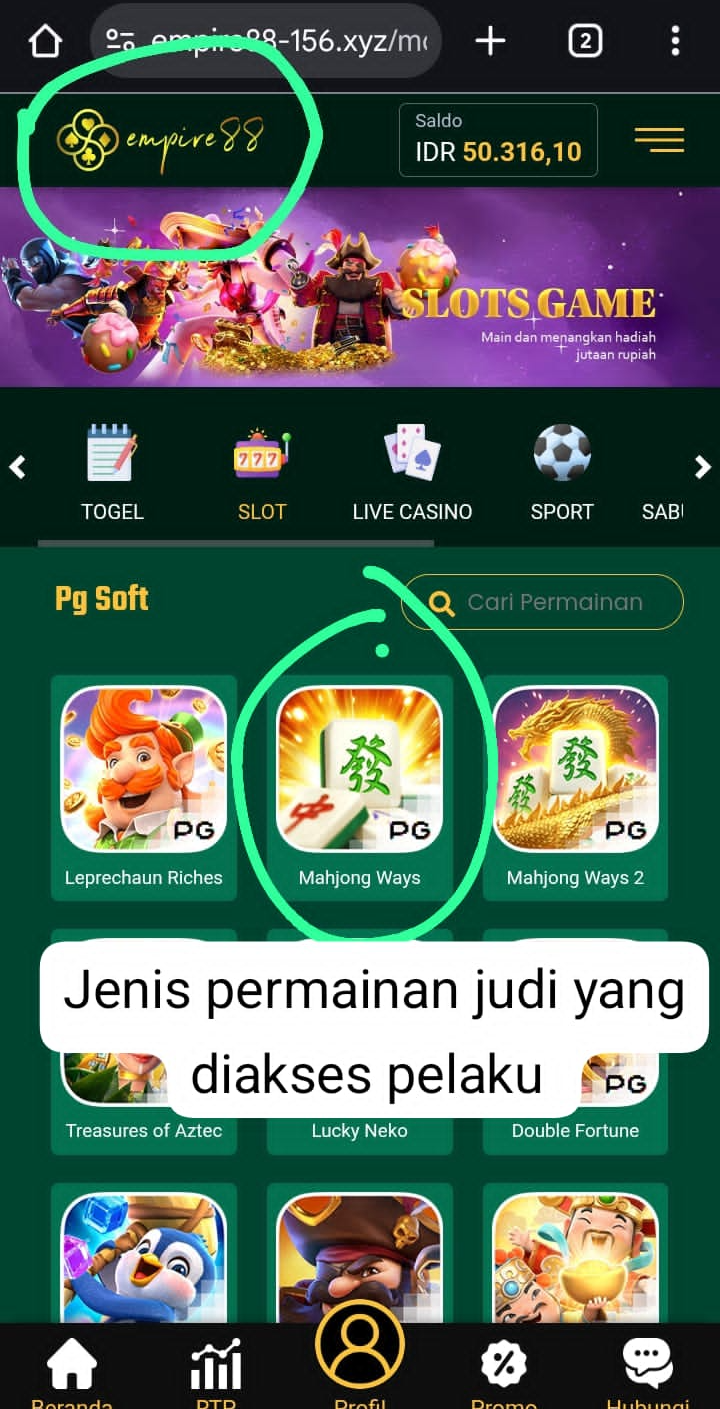This screenshot has width=720, height=1409.
Task: Tap the Cari Permainan search field
Action: 555,602
